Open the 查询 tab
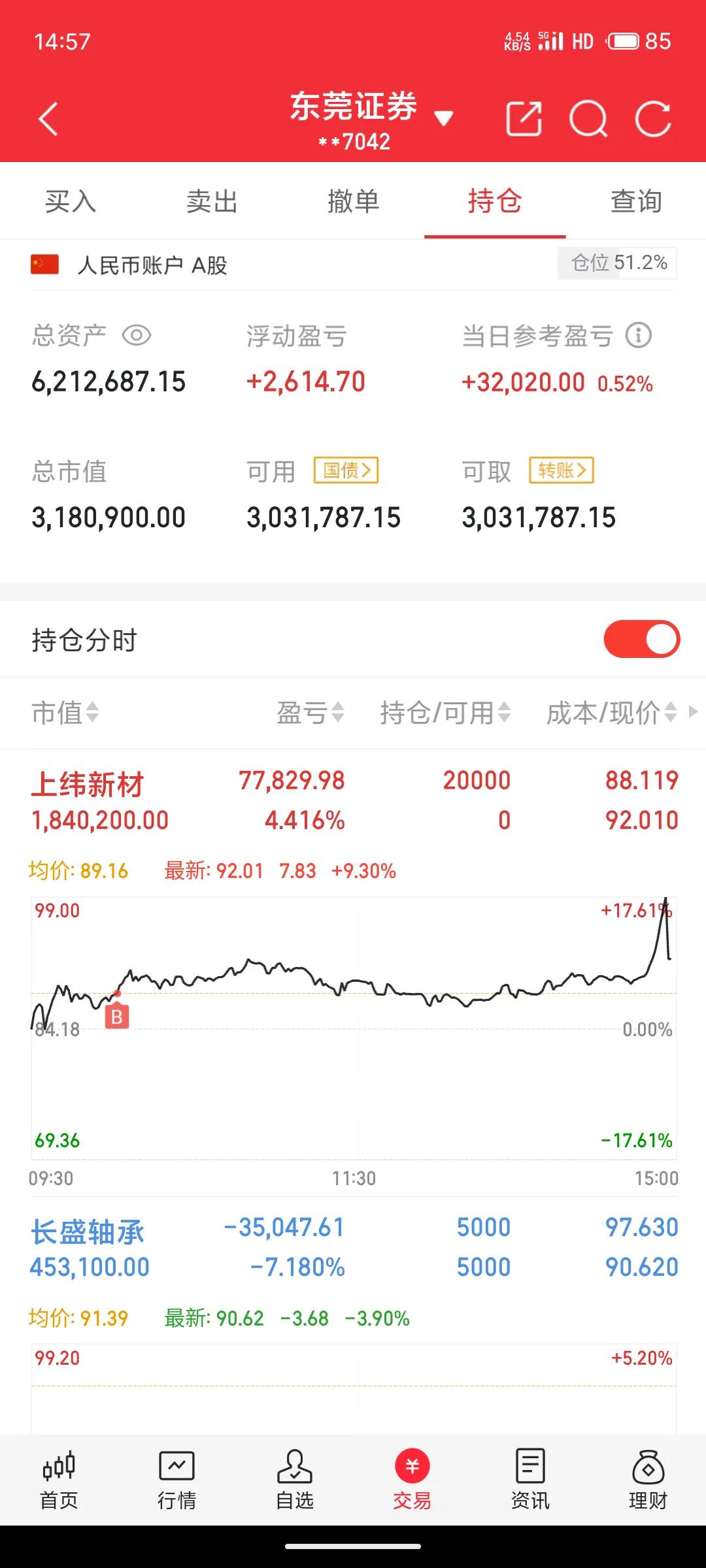706x1568 pixels. pyautogui.click(x=636, y=201)
